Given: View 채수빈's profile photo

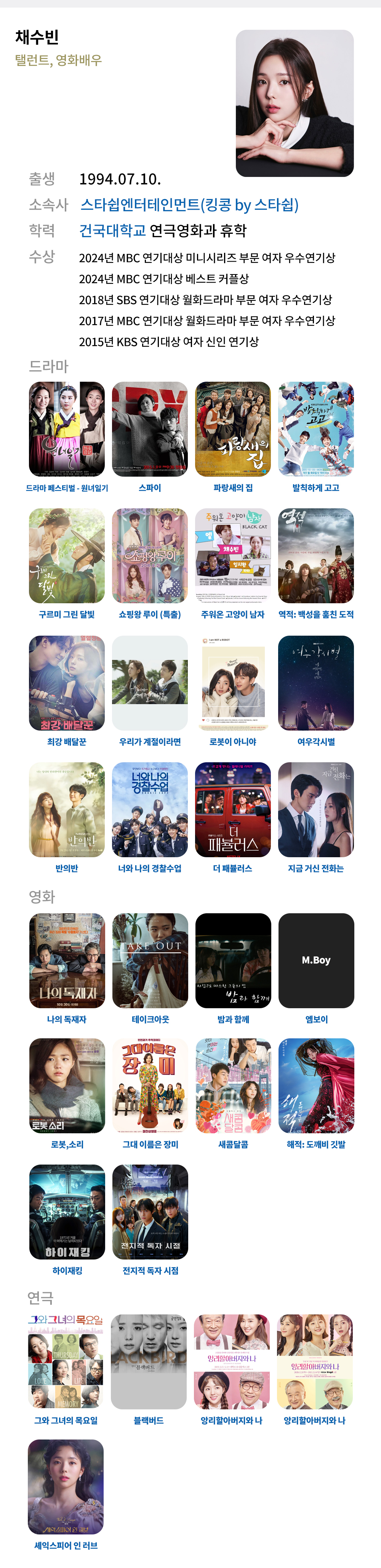Looking at the screenshot, I should pyautogui.click(x=295, y=103).
